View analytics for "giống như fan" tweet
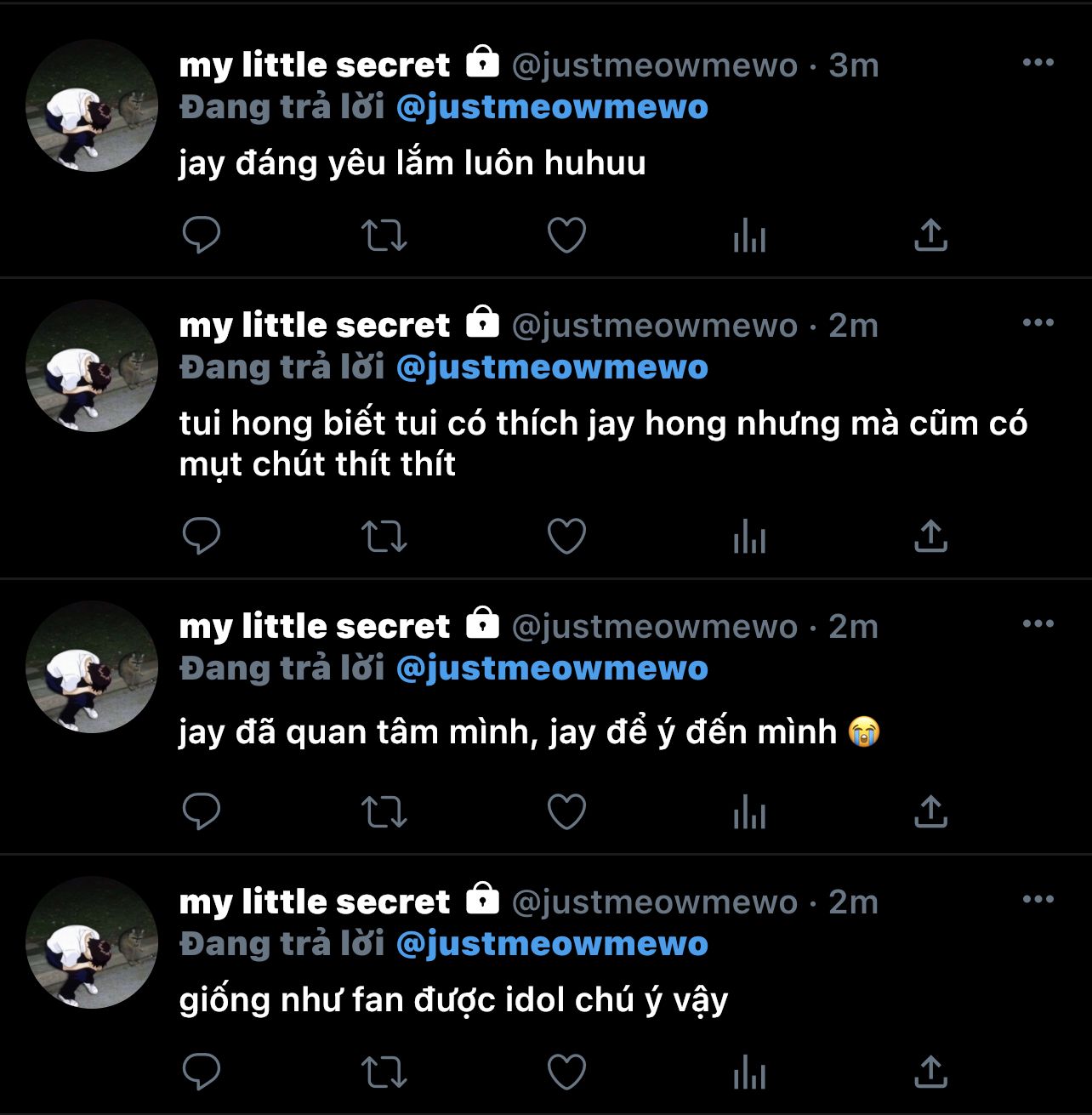This screenshot has height=1115, width=1092. pyautogui.click(x=749, y=1072)
